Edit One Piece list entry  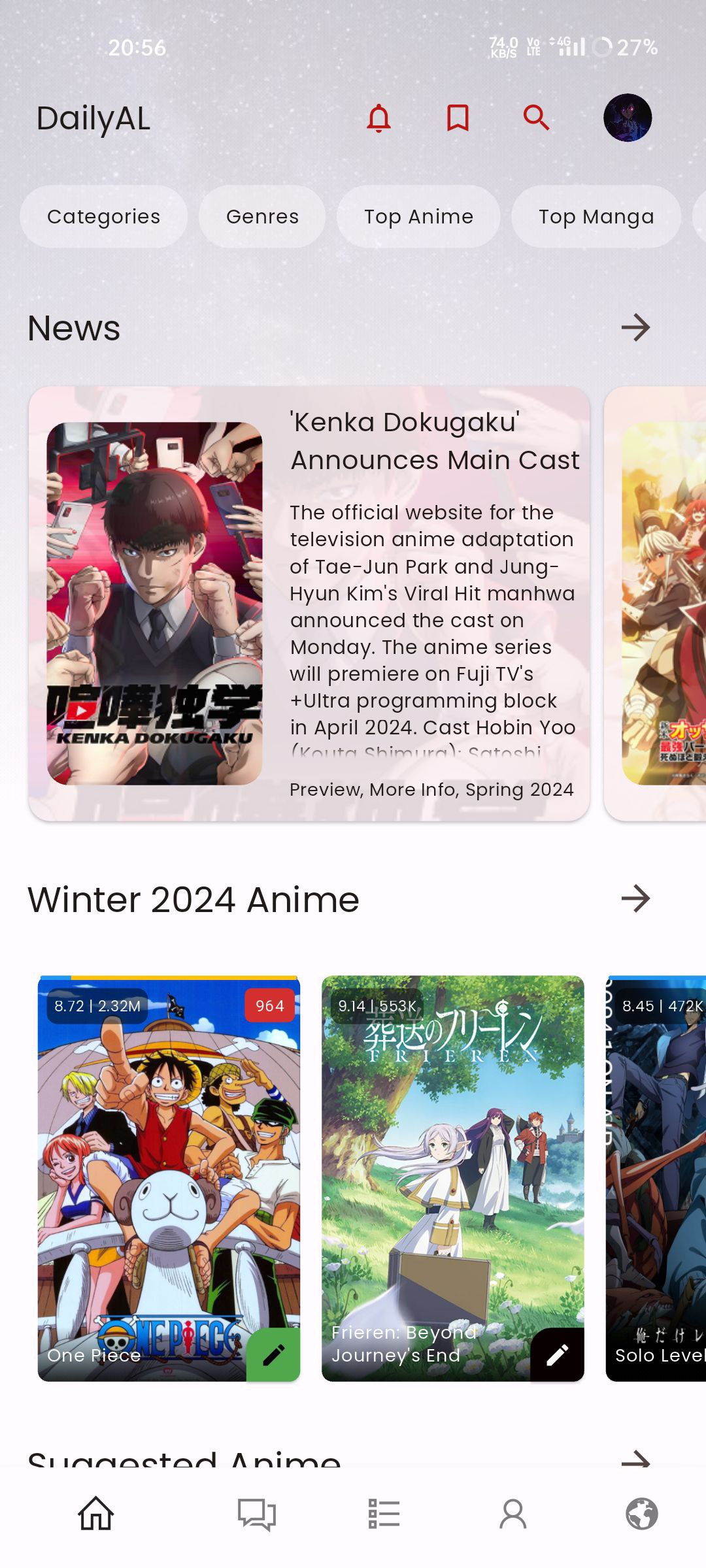[273, 1355]
